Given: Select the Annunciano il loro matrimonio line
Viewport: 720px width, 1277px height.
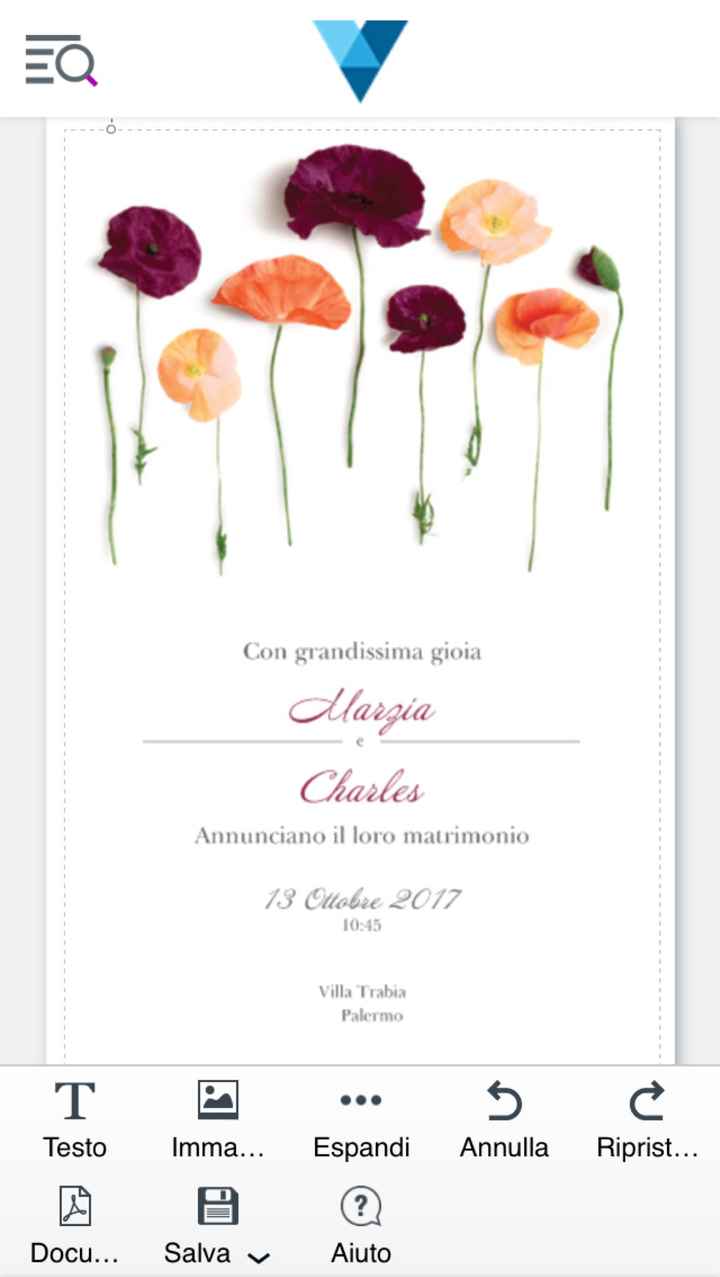Looking at the screenshot, I should 361,835.
